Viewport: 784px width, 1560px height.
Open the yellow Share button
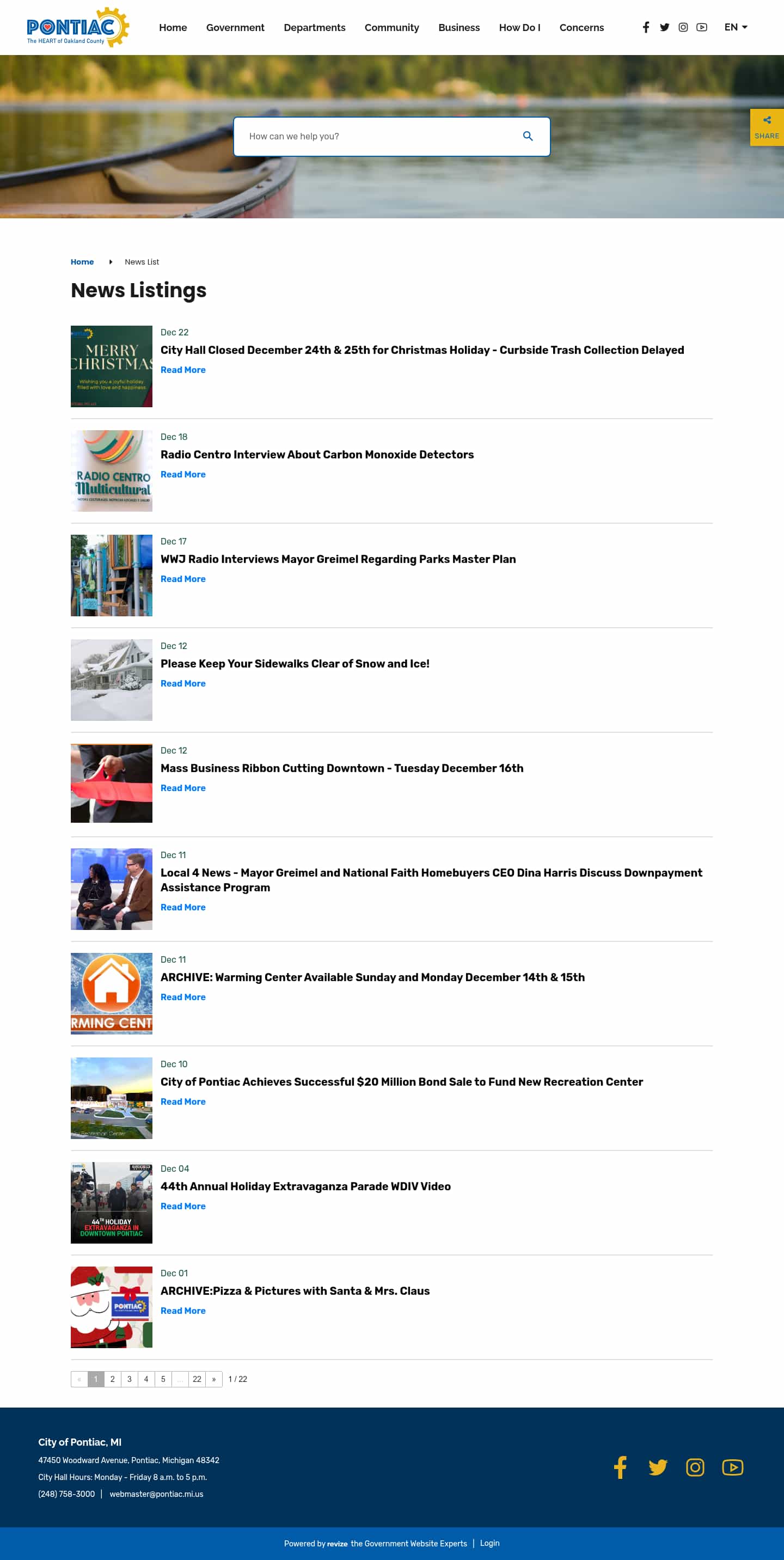coord(767,127)
